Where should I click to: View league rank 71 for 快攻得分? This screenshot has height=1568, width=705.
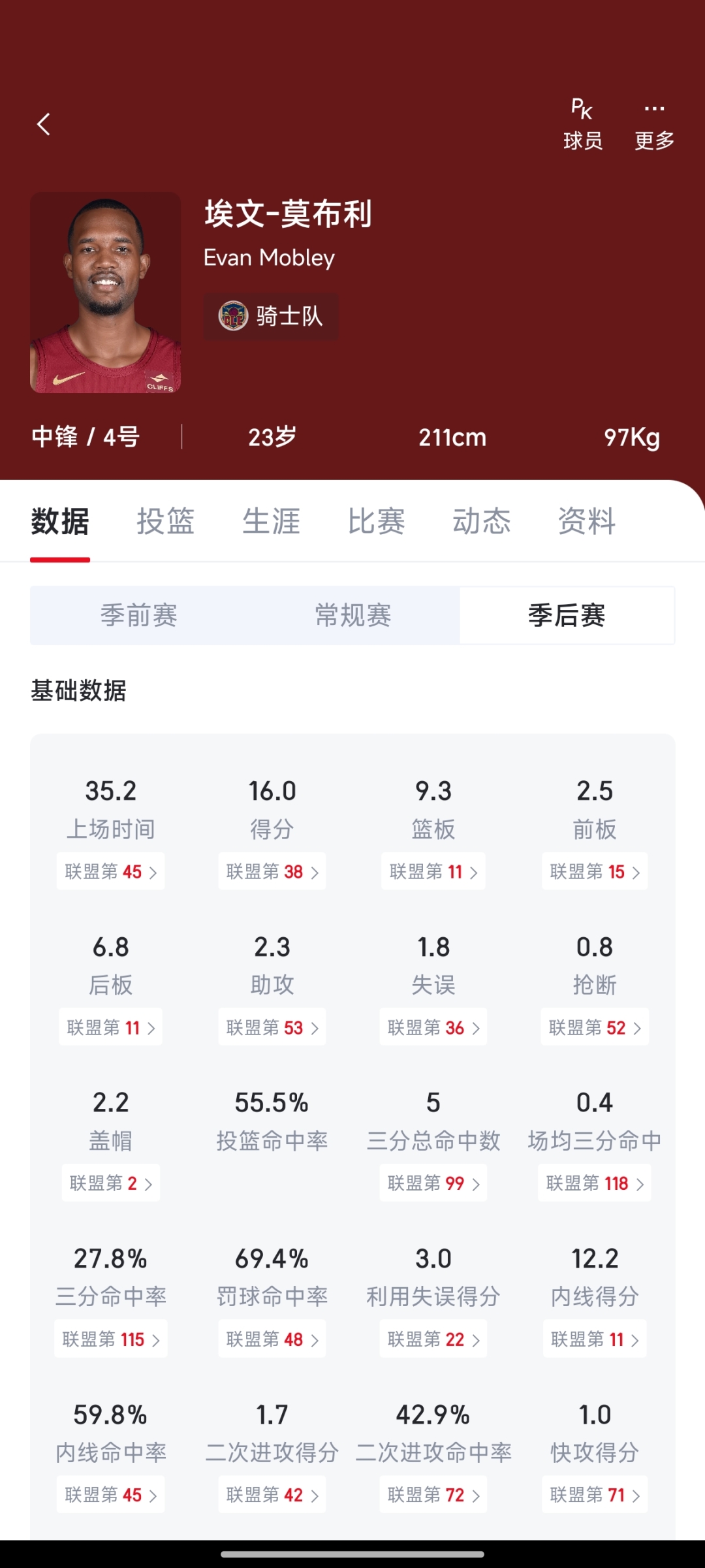pos(595,1495)
